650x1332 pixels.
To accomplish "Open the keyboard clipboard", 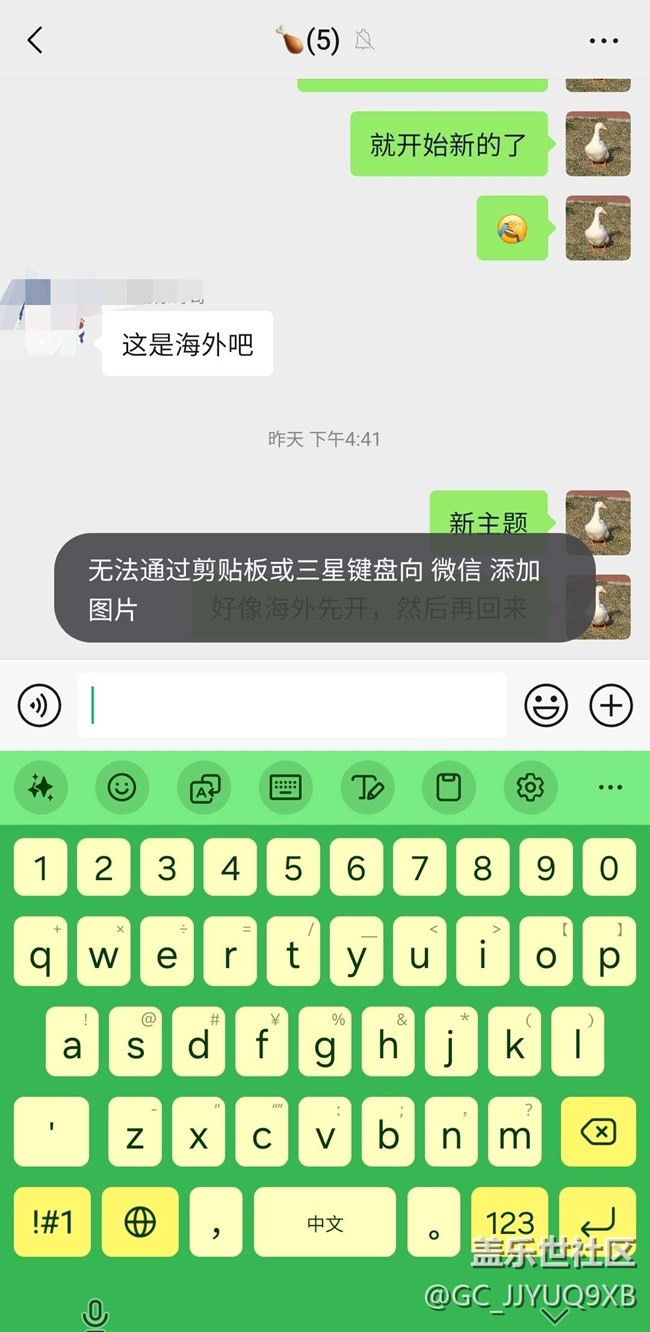I will [x=449, y=788].
